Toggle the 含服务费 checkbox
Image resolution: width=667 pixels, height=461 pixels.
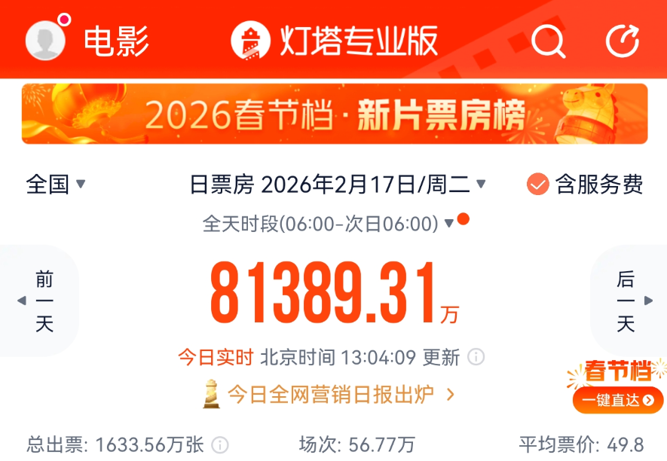[x=538, y=184]
